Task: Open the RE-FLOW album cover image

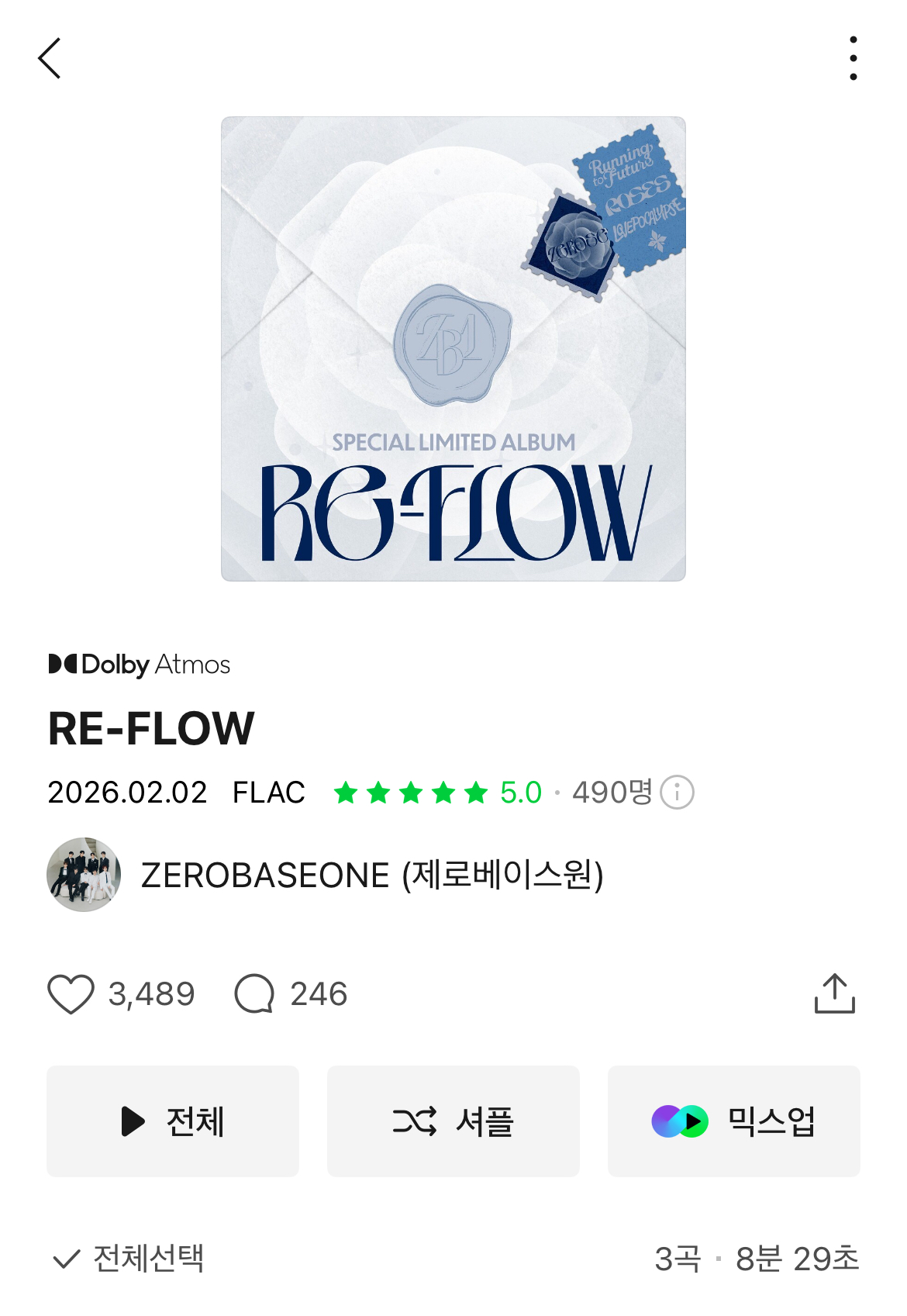Action: pos(453,349)
